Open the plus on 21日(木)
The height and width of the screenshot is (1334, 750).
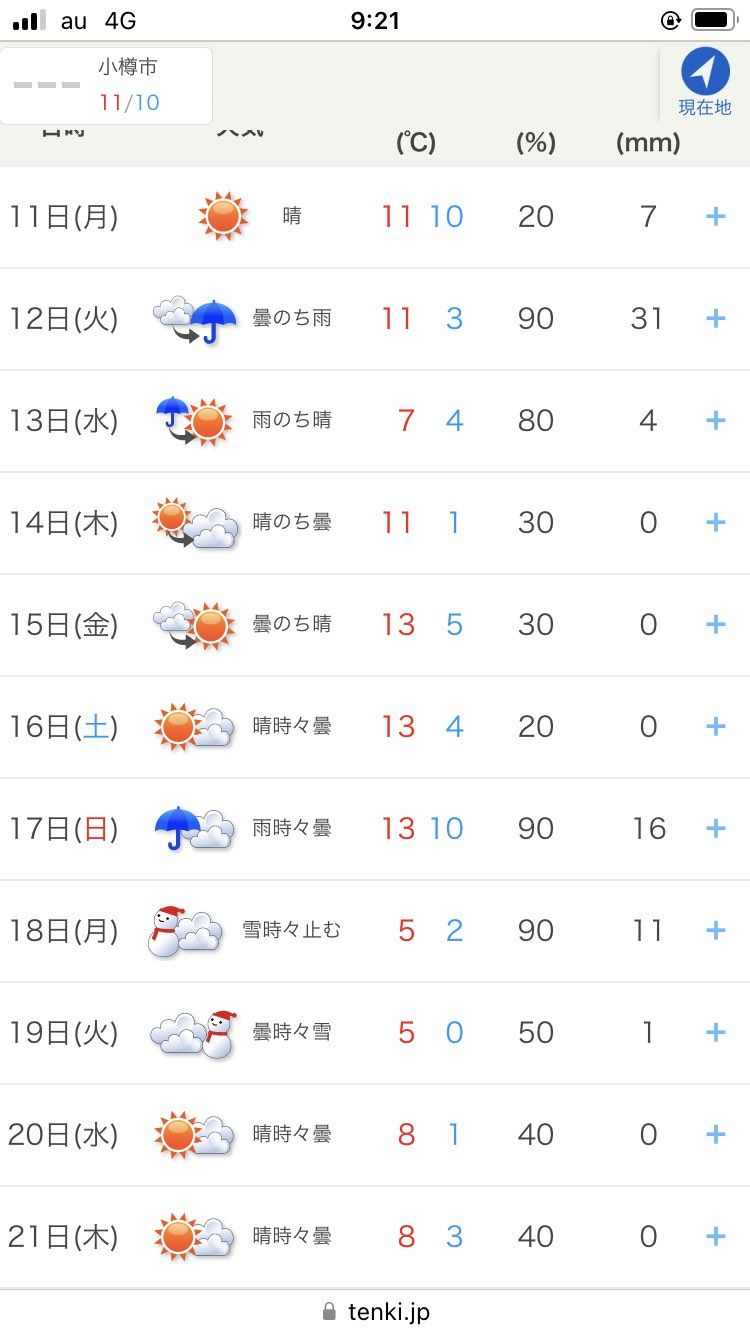pos(715,1236)
